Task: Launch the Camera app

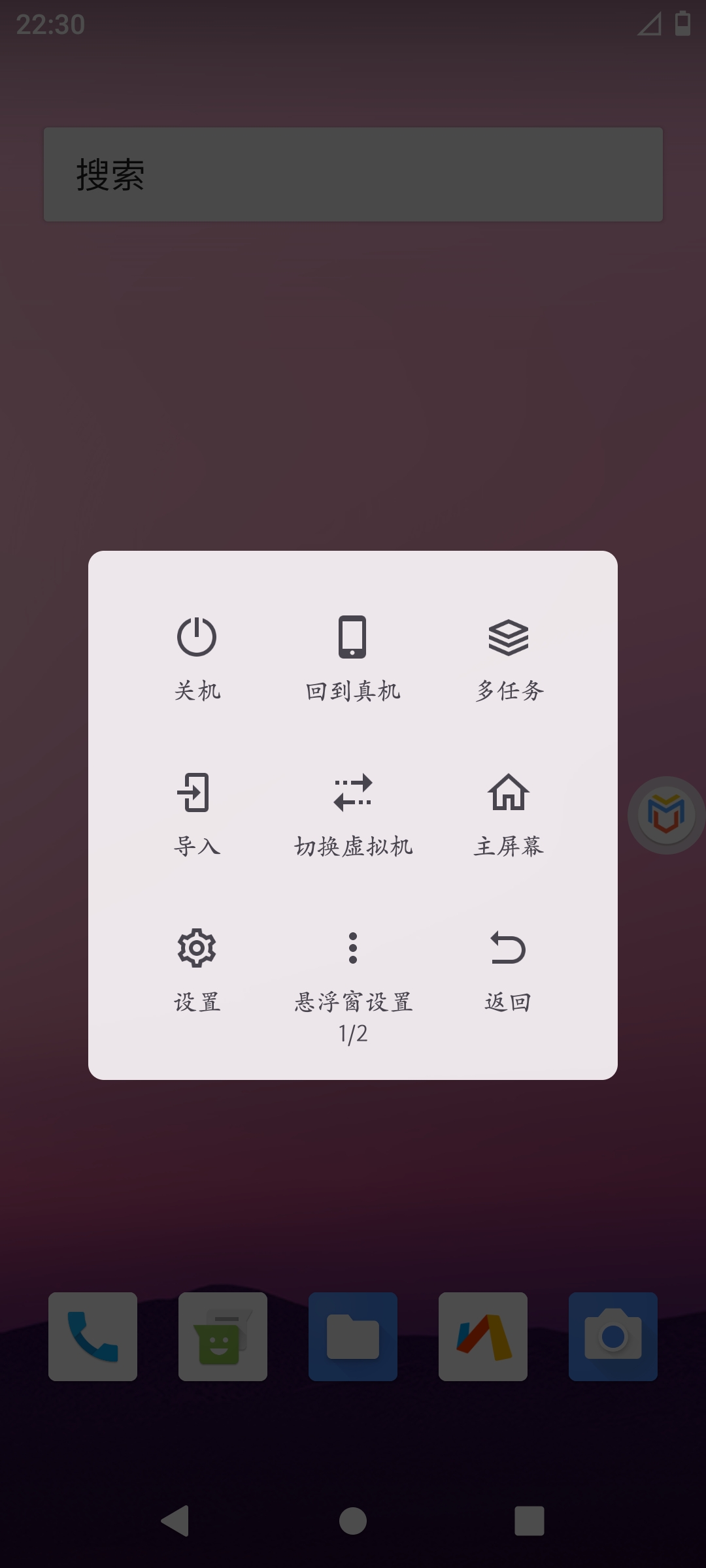Action: 613,1336
